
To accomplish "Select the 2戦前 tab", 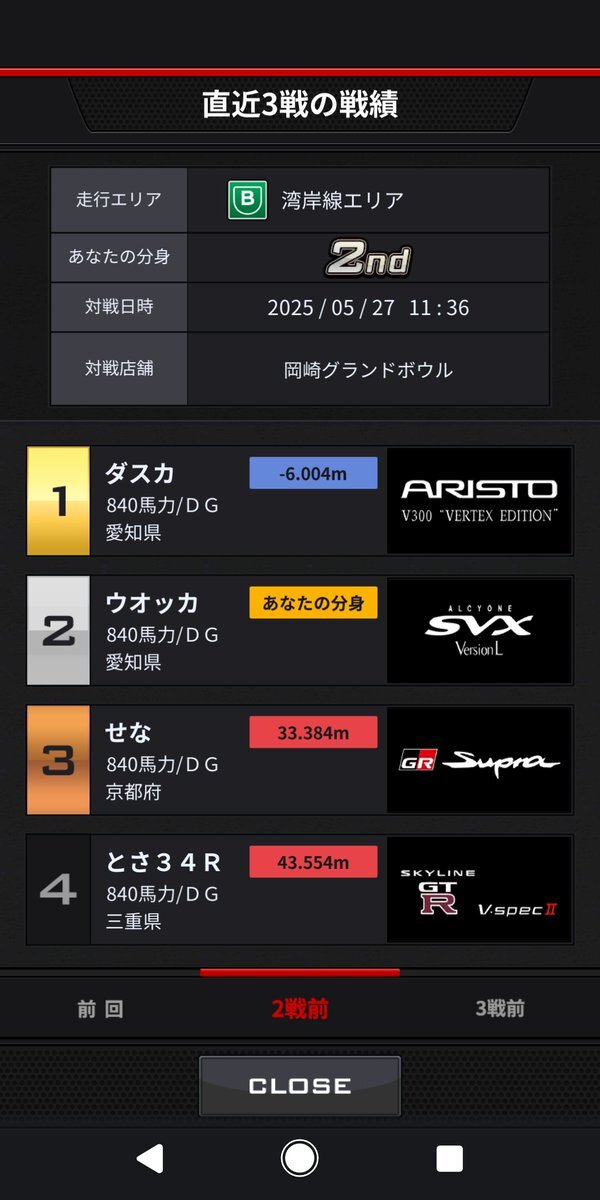I will pyautogui.click(x=300, y=1008).
